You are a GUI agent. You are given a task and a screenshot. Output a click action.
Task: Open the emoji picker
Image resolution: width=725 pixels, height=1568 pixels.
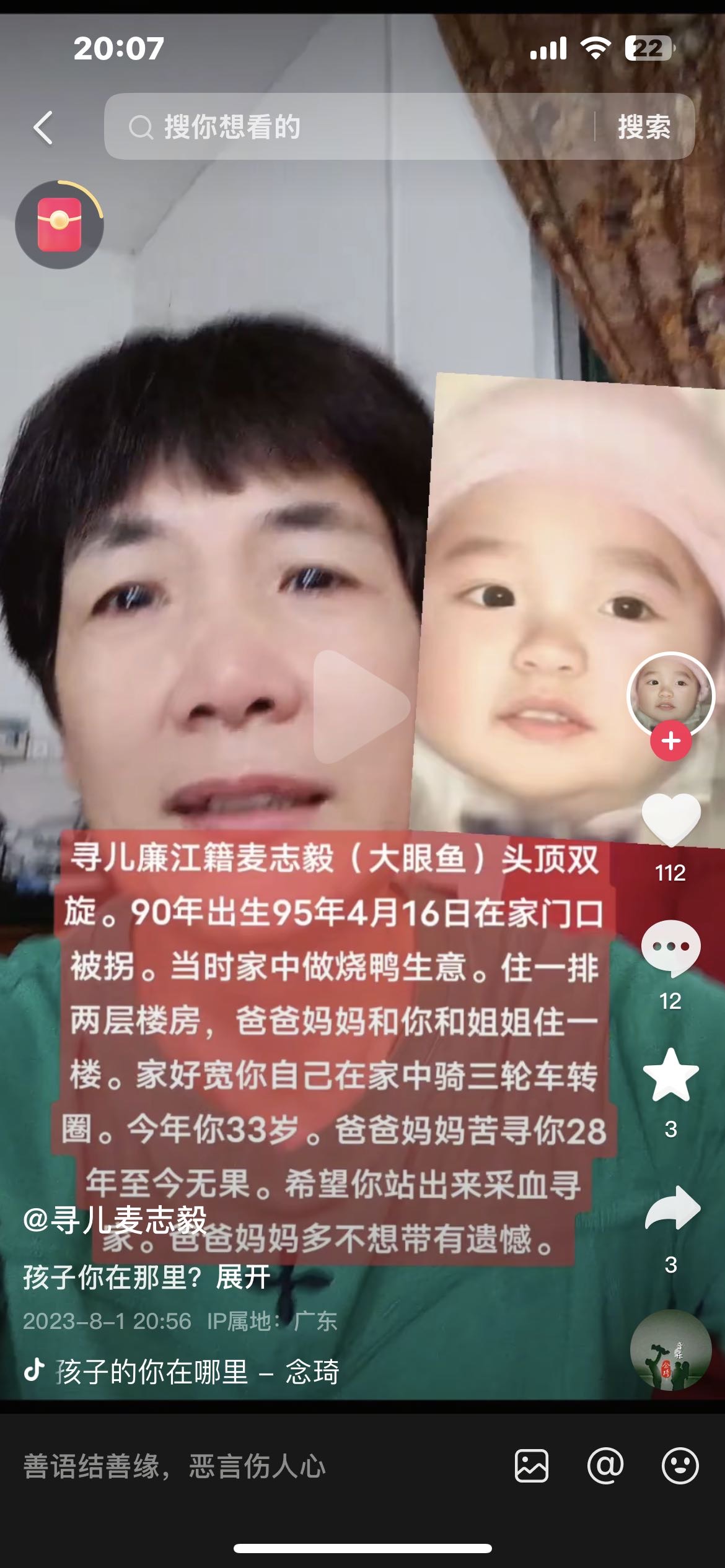[680, 1466]
